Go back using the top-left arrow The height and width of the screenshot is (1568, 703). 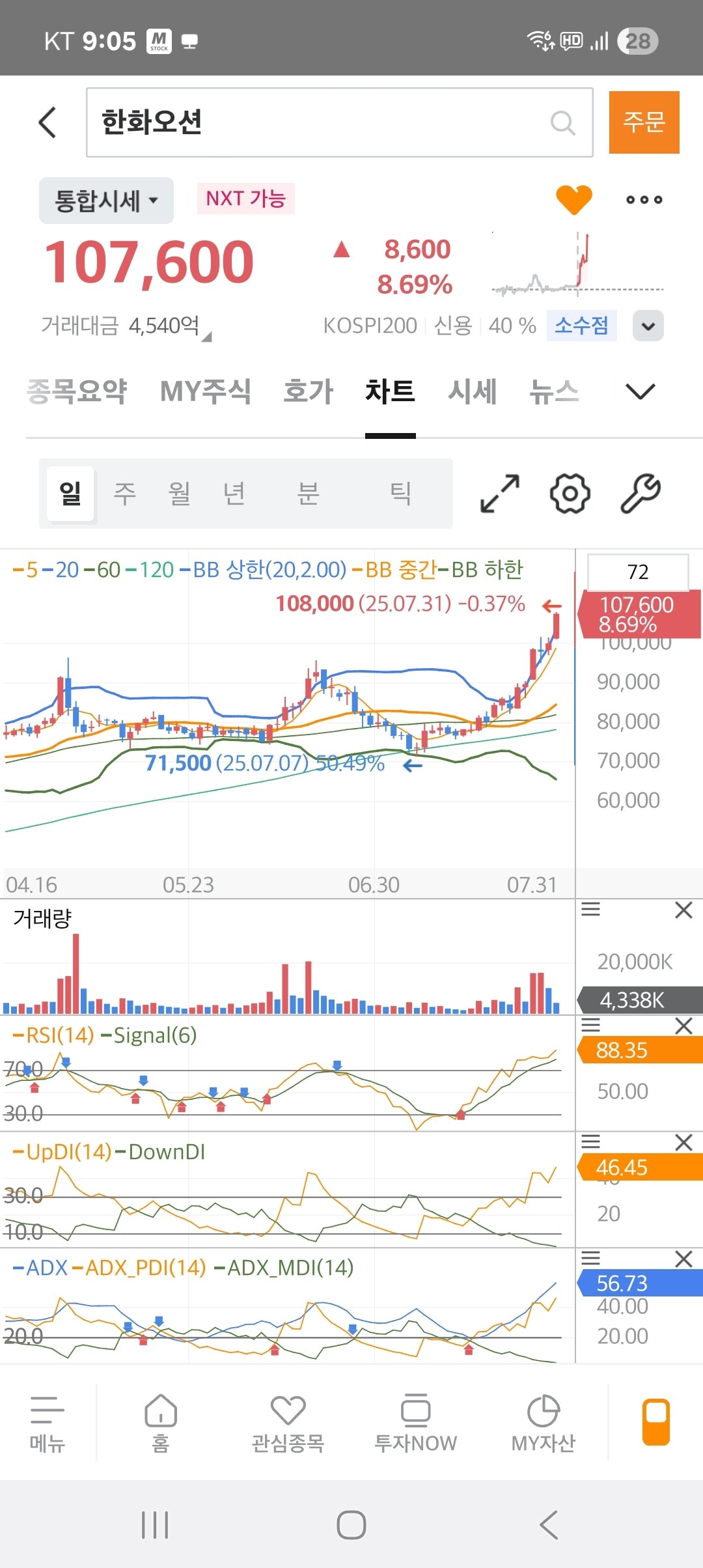[47, 122]
